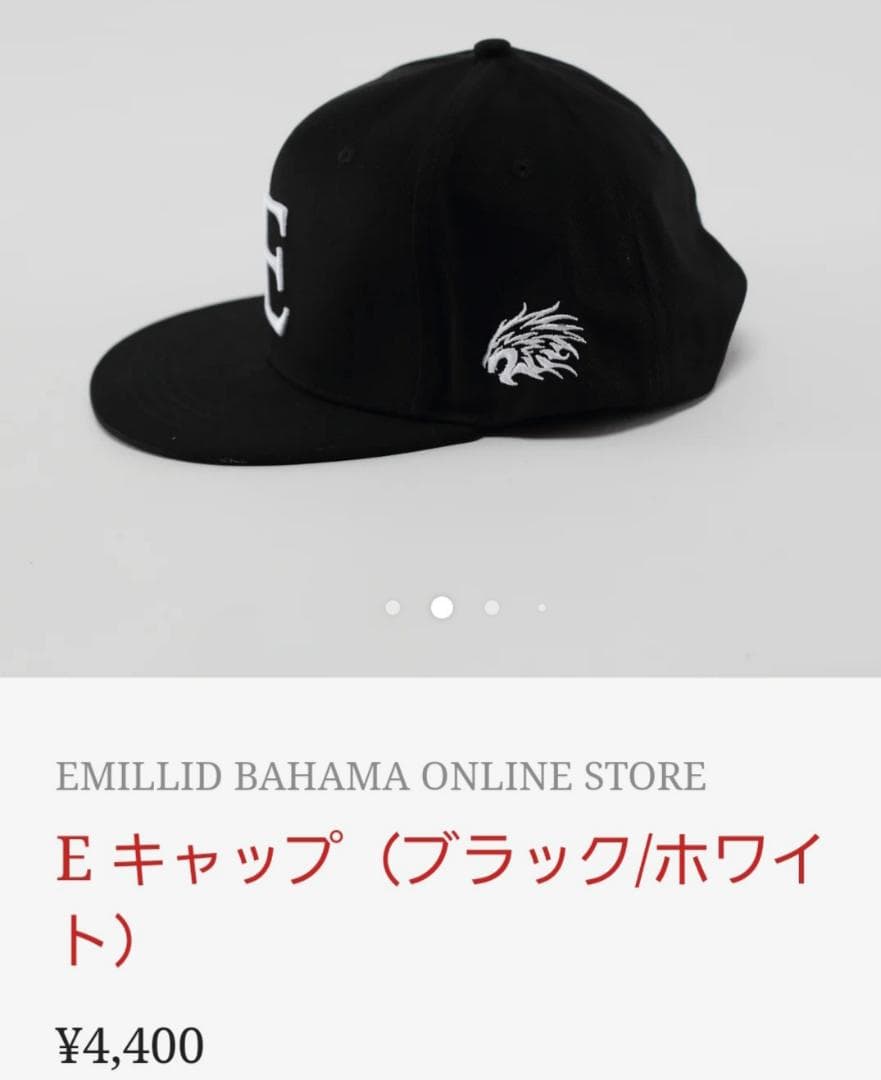Select the third carousel image dot
The image size is (881, 1080).
pos(491,607)
